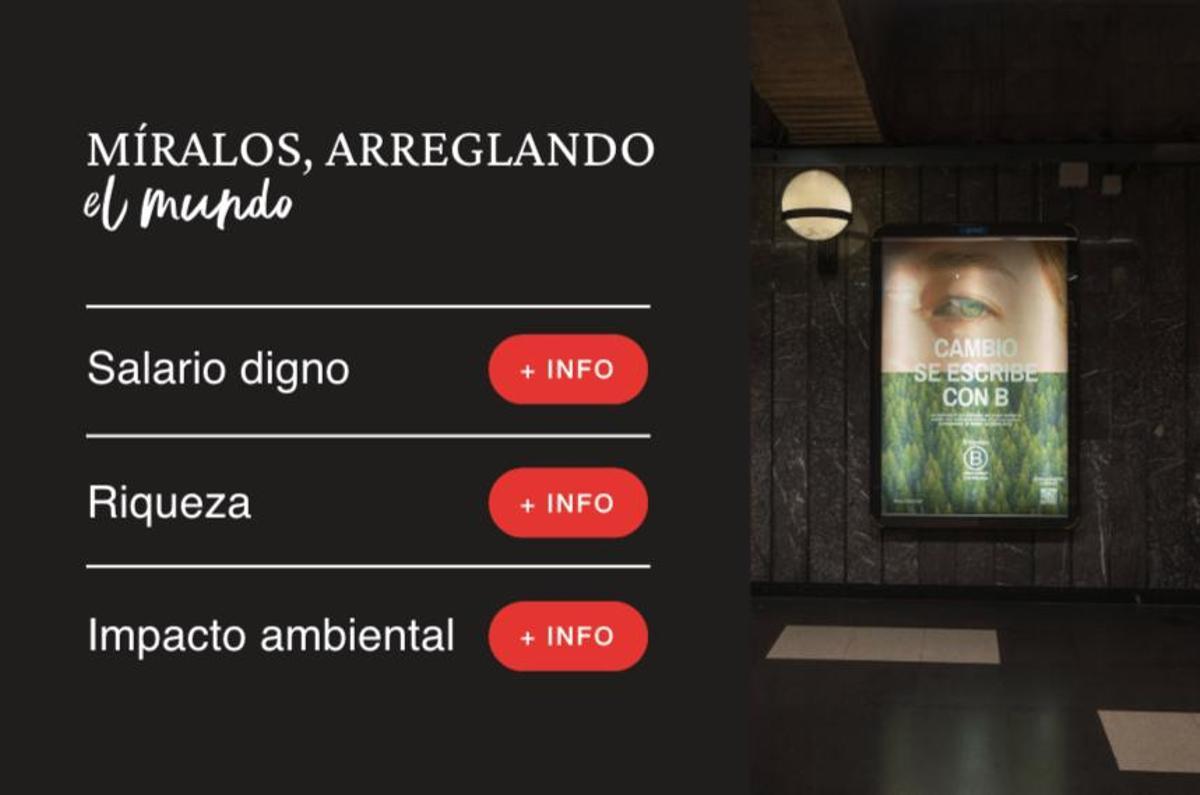The image size is (1200, 795).
Task: Show more info on Impacto ambiental
Action: coord(567,636)
